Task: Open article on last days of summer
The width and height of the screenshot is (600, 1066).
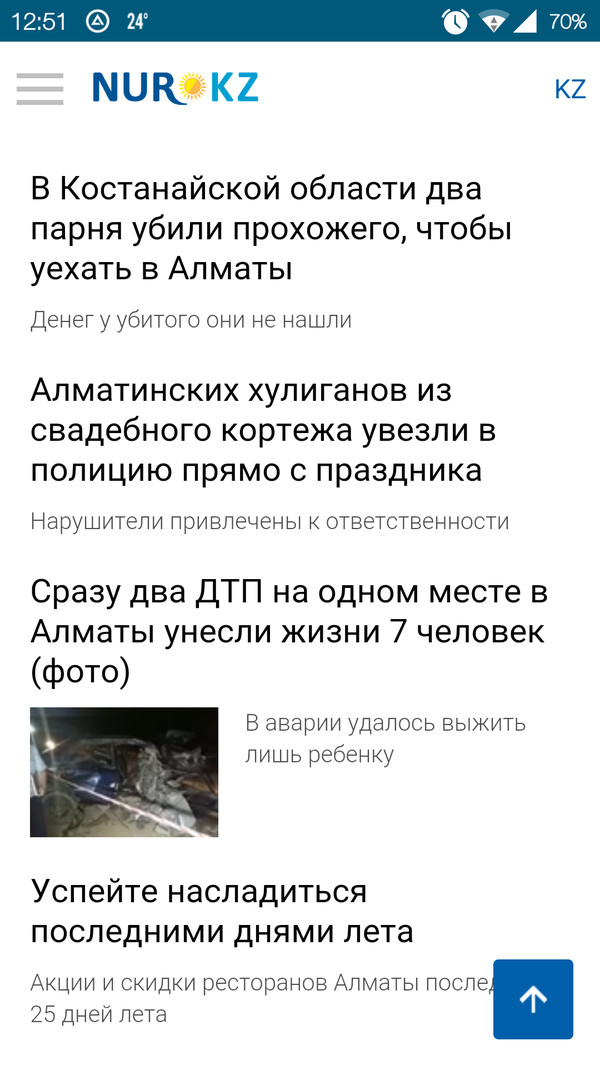Action: [222, 911]
